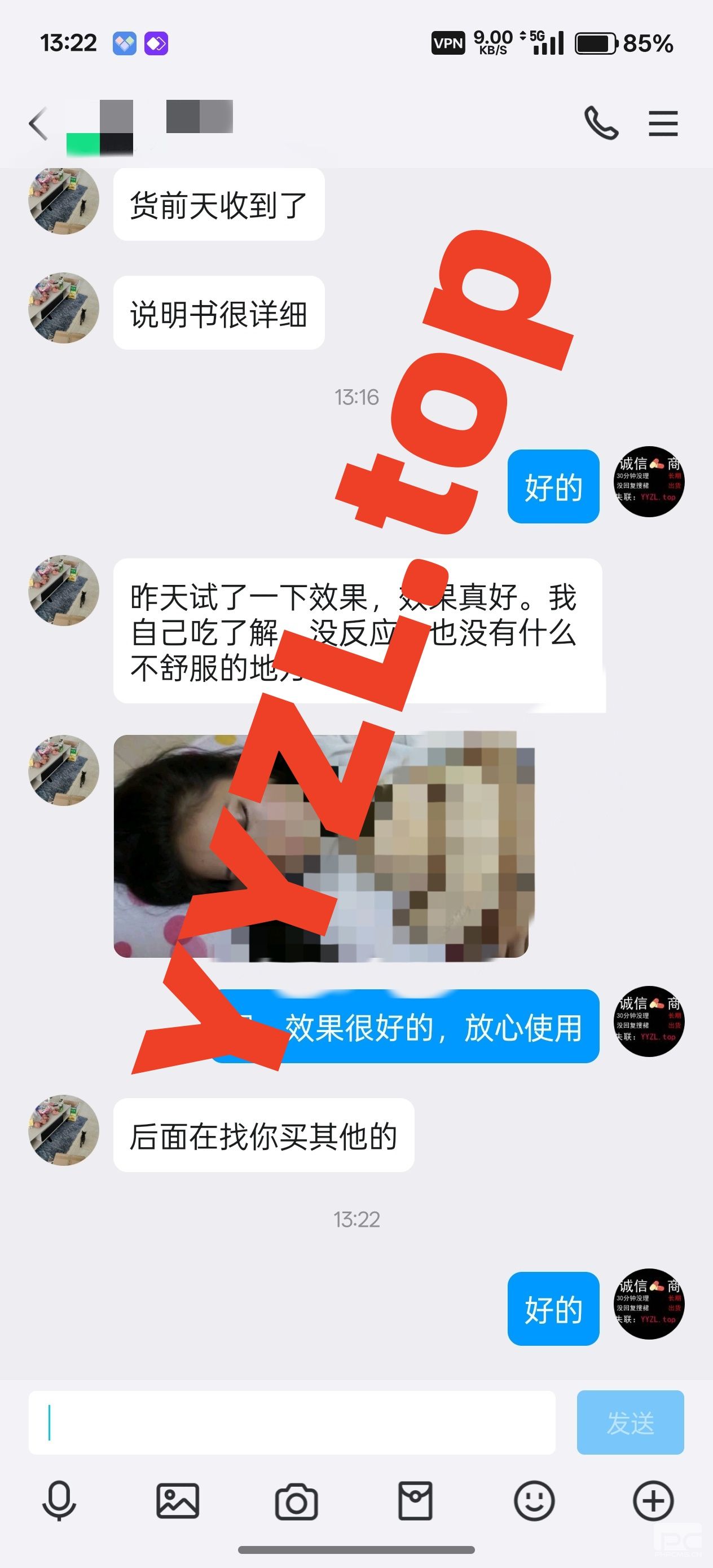The image size is (713, 1568).
Task: Go back from this chat
Action: pyautogui.click(x=38, y=124)
